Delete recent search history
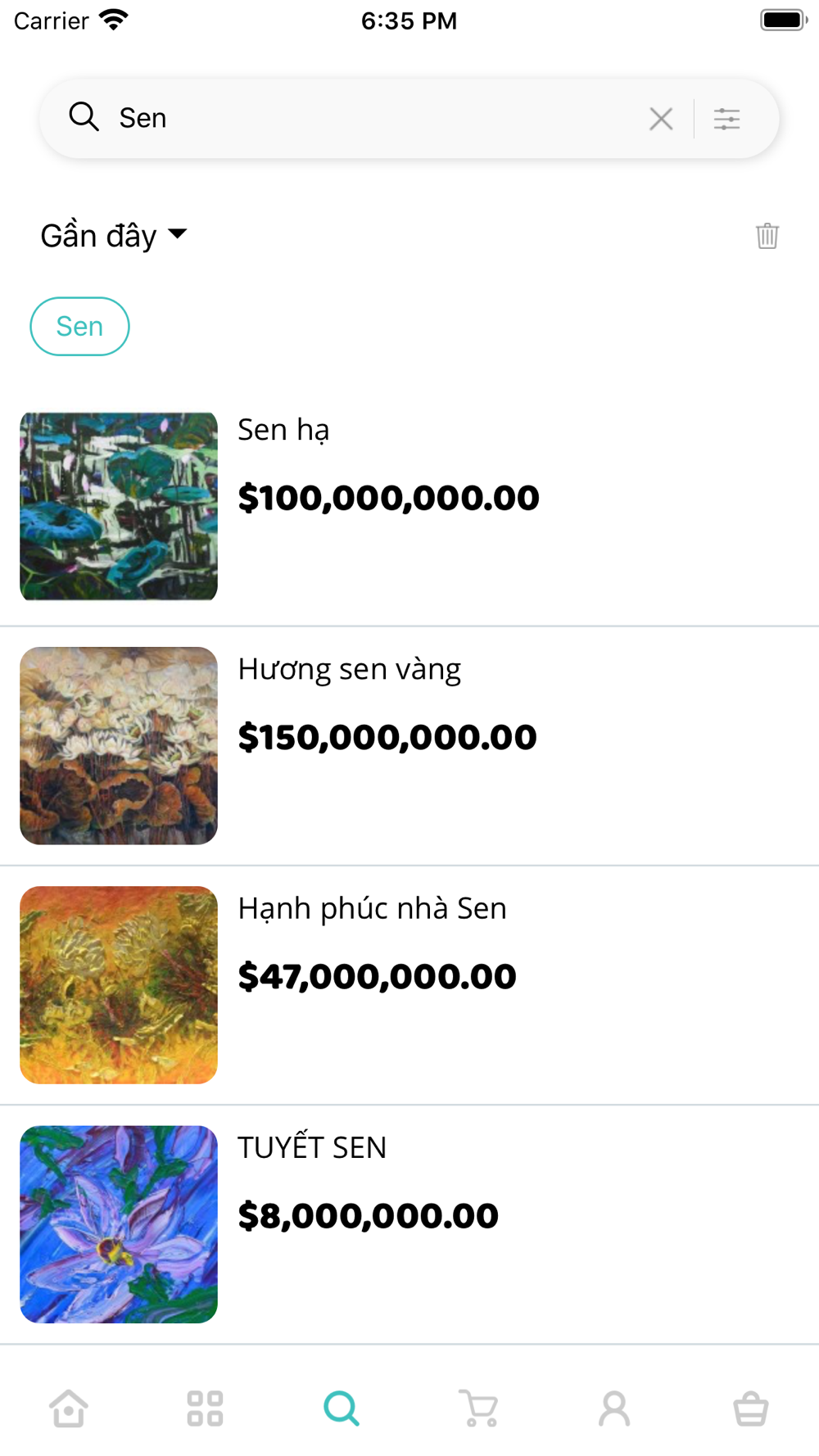This screenshot has width=819, height=1456. 767,236
